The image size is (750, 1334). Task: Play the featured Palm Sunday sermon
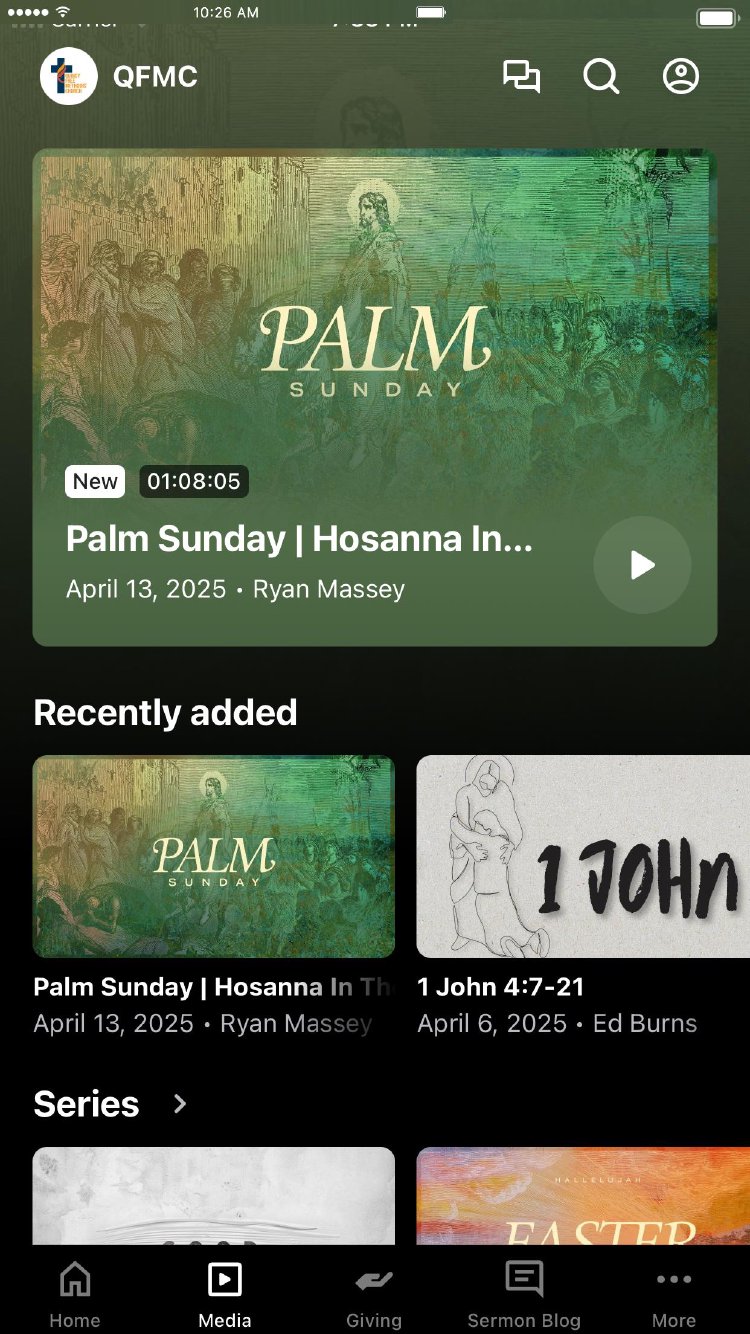(x=642, y=565)
